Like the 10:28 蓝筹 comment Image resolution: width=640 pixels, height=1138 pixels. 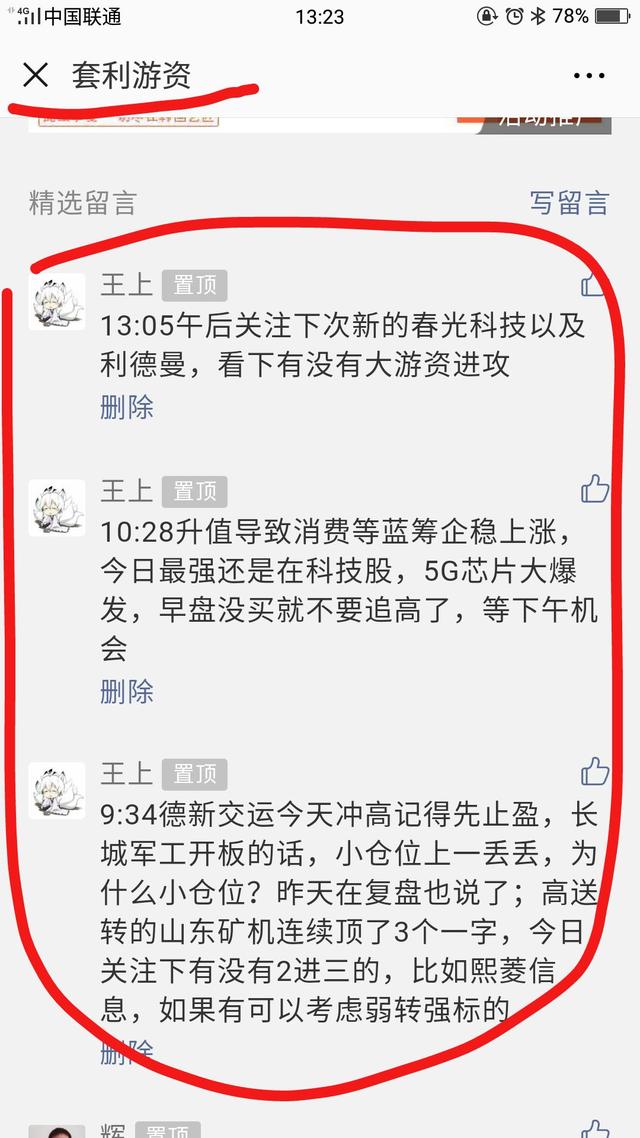(x=595, y=489)
